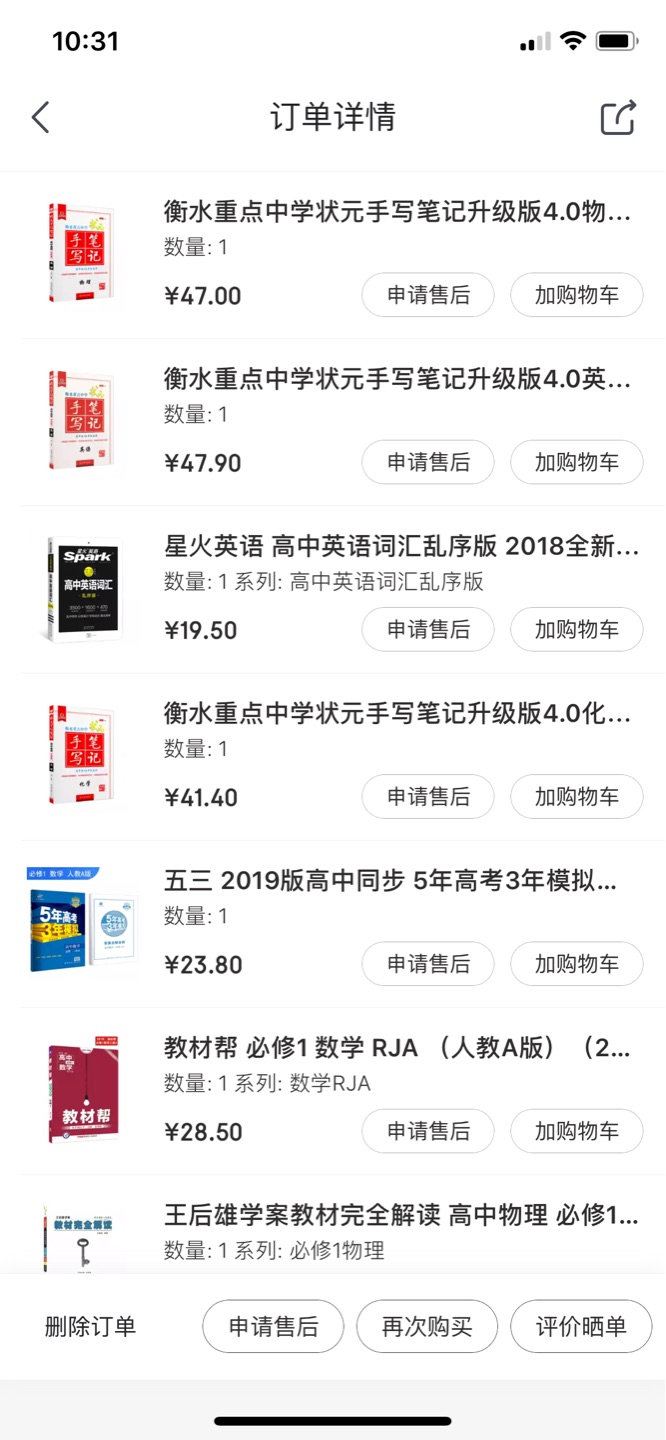The height and width of the screenshot is (1440, 666).
Task: Tap 再次购买 to buy again
Action: point(427,1327)
